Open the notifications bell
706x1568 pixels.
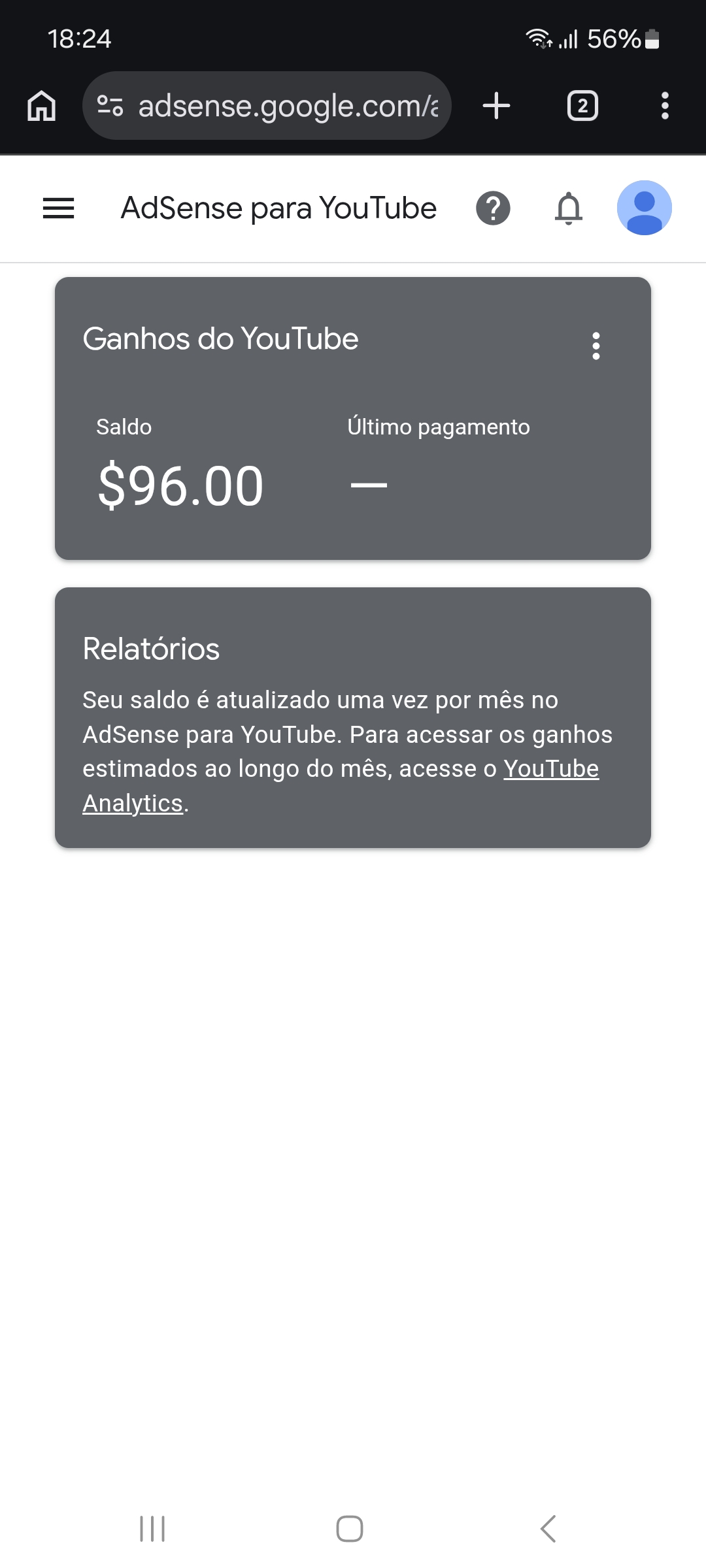(x=569, y=208)
